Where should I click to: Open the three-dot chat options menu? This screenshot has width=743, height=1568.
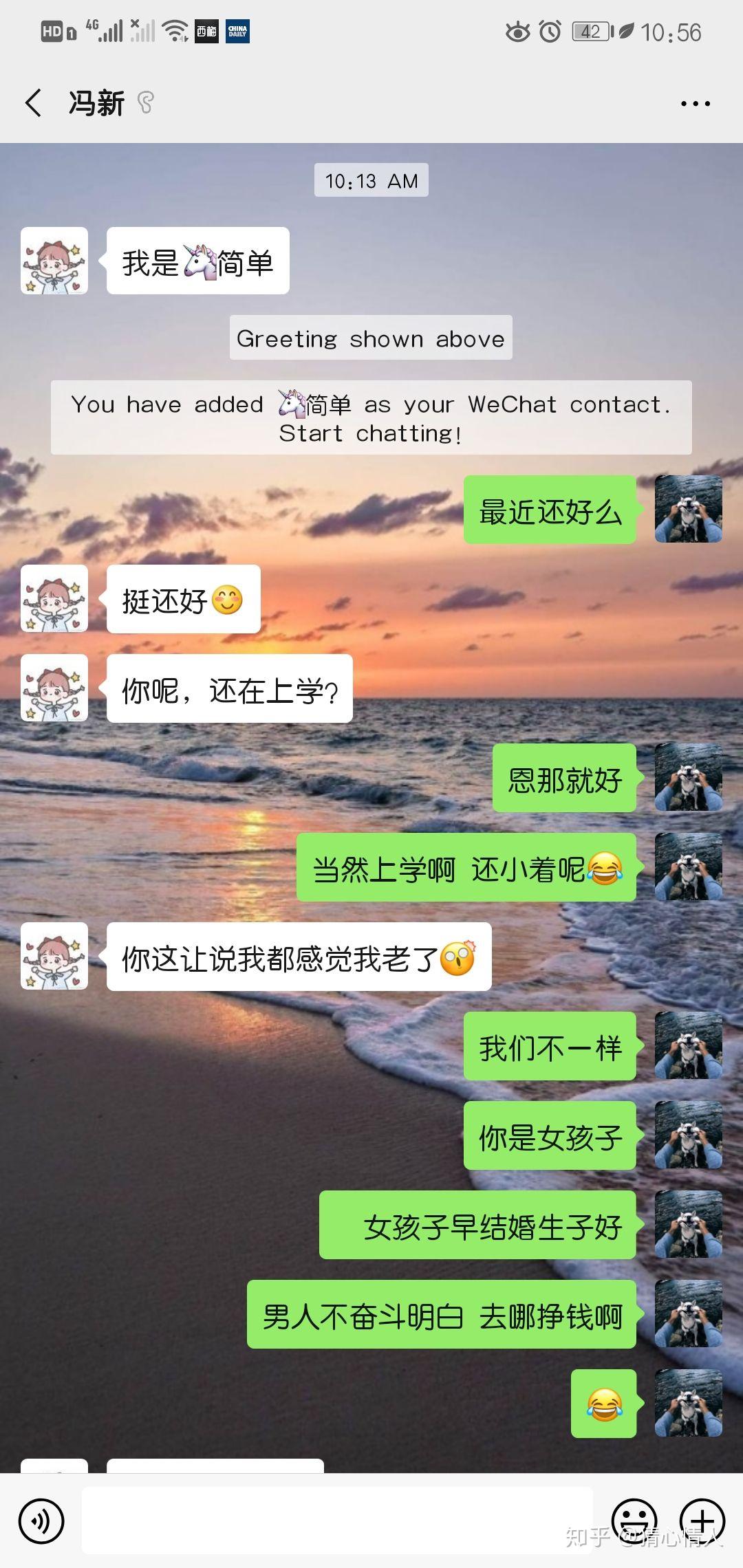695,104
